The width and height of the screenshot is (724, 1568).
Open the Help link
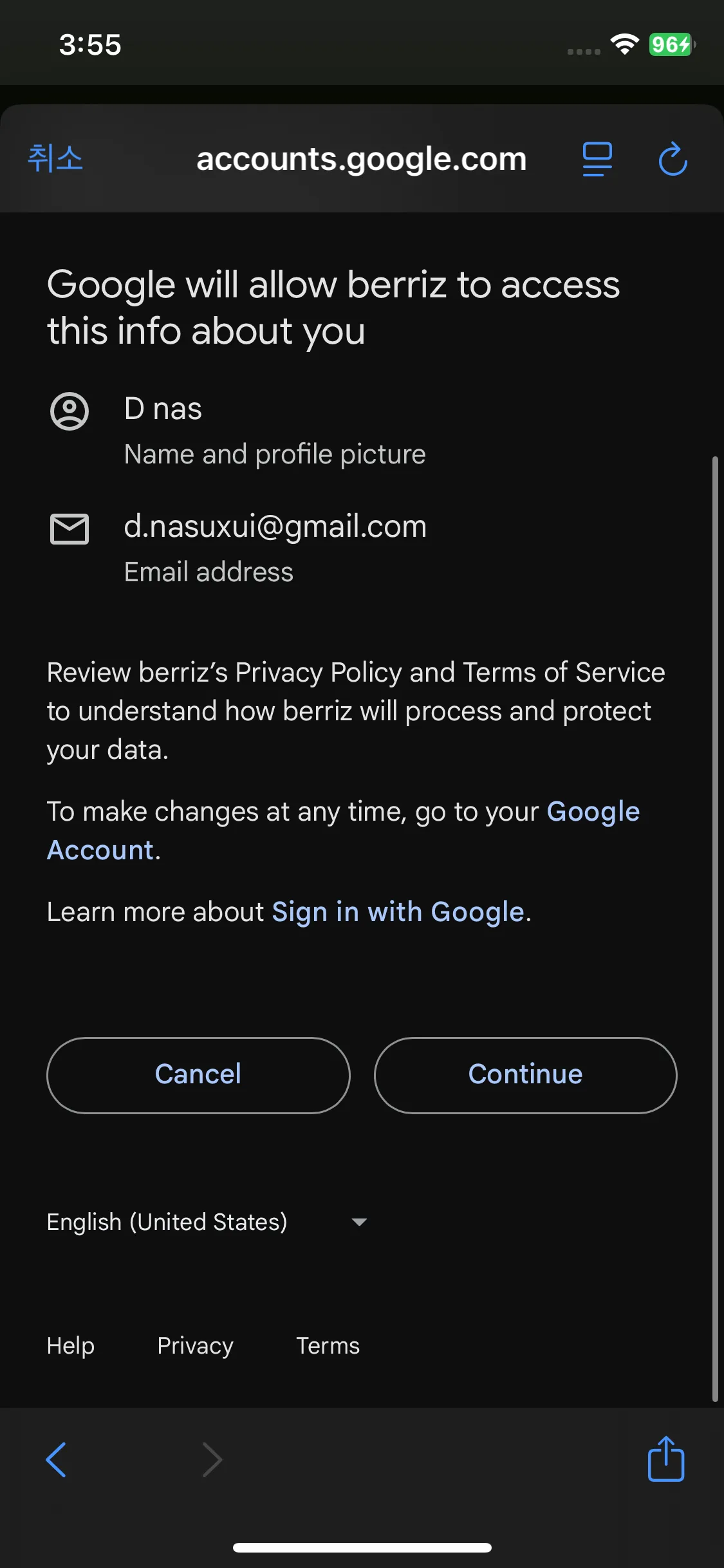(71, 1345)
